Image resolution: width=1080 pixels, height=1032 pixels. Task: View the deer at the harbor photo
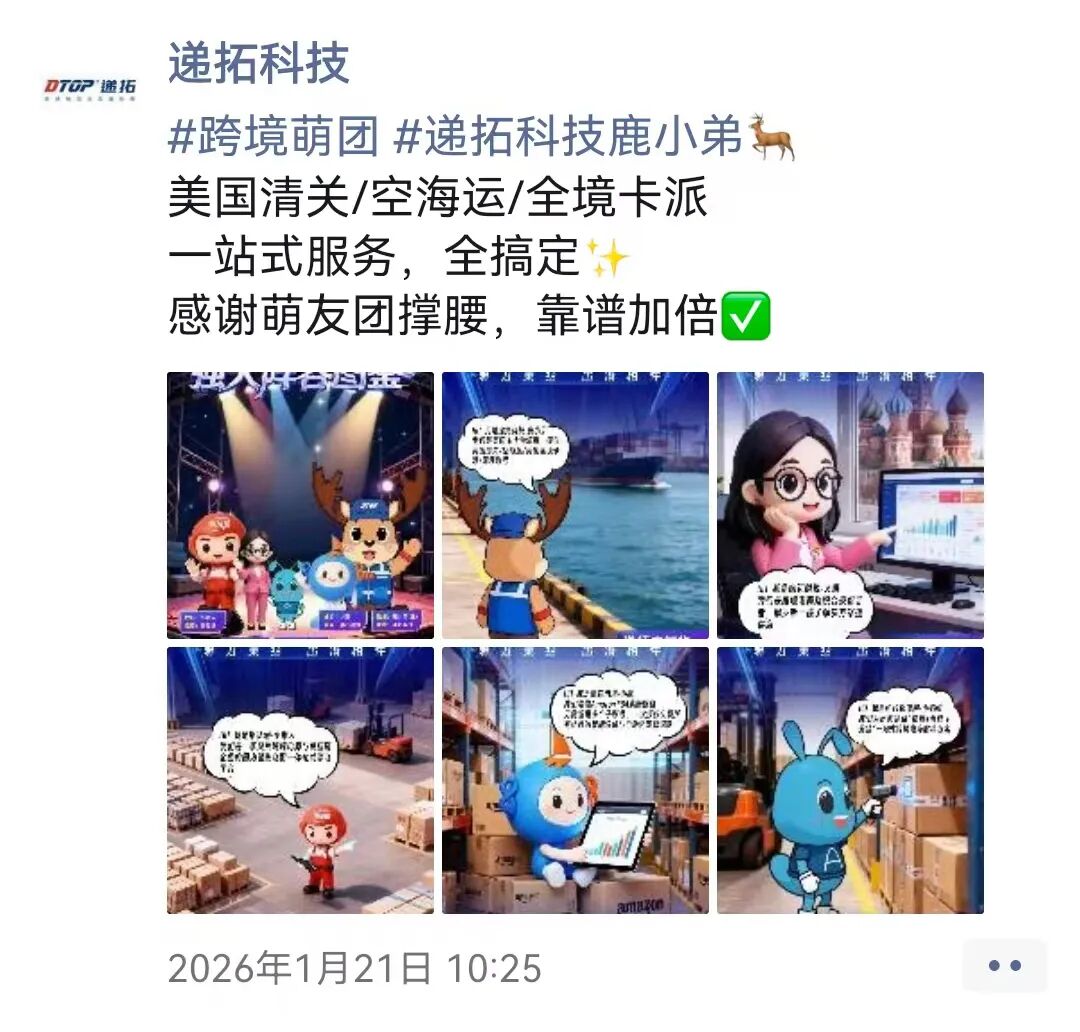(575, 505)
